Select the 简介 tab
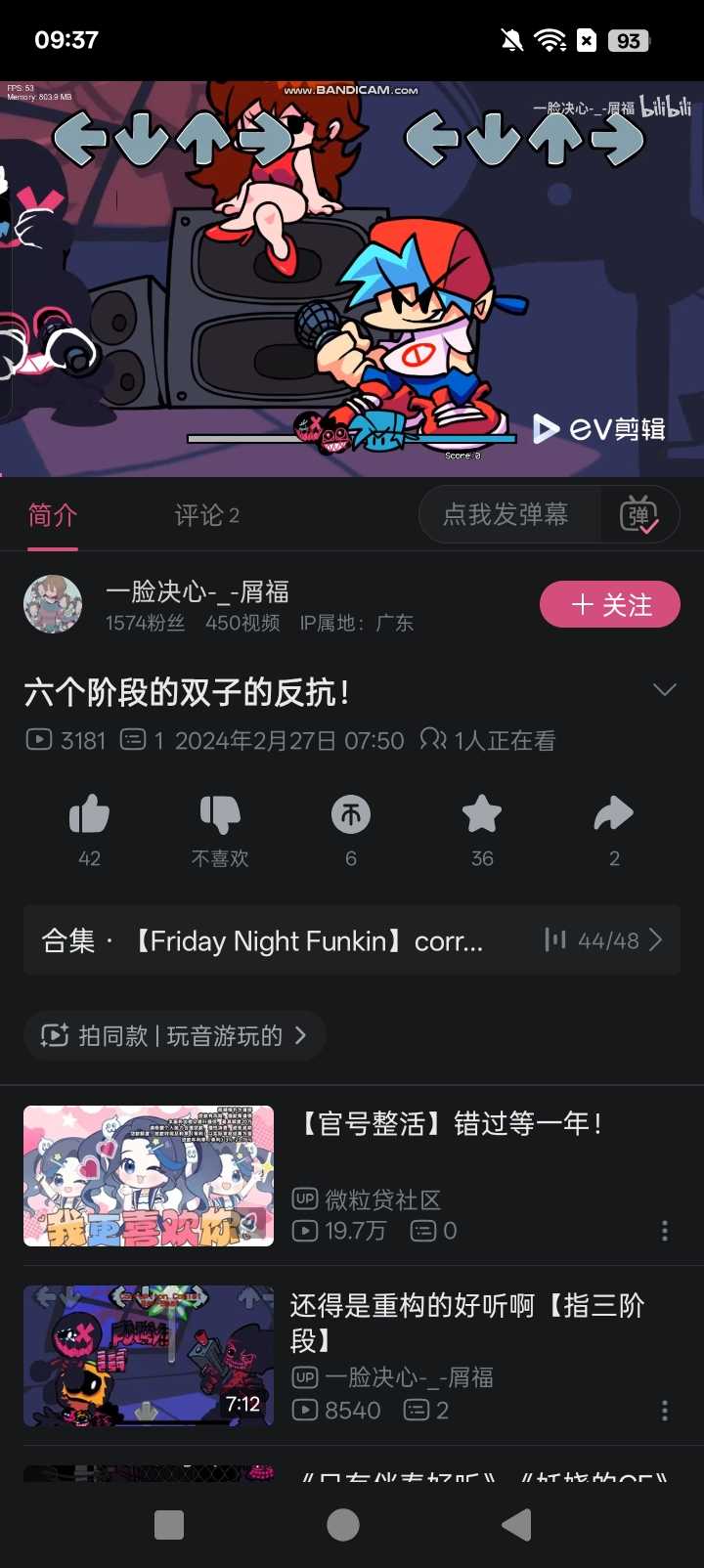 point(53,515)
